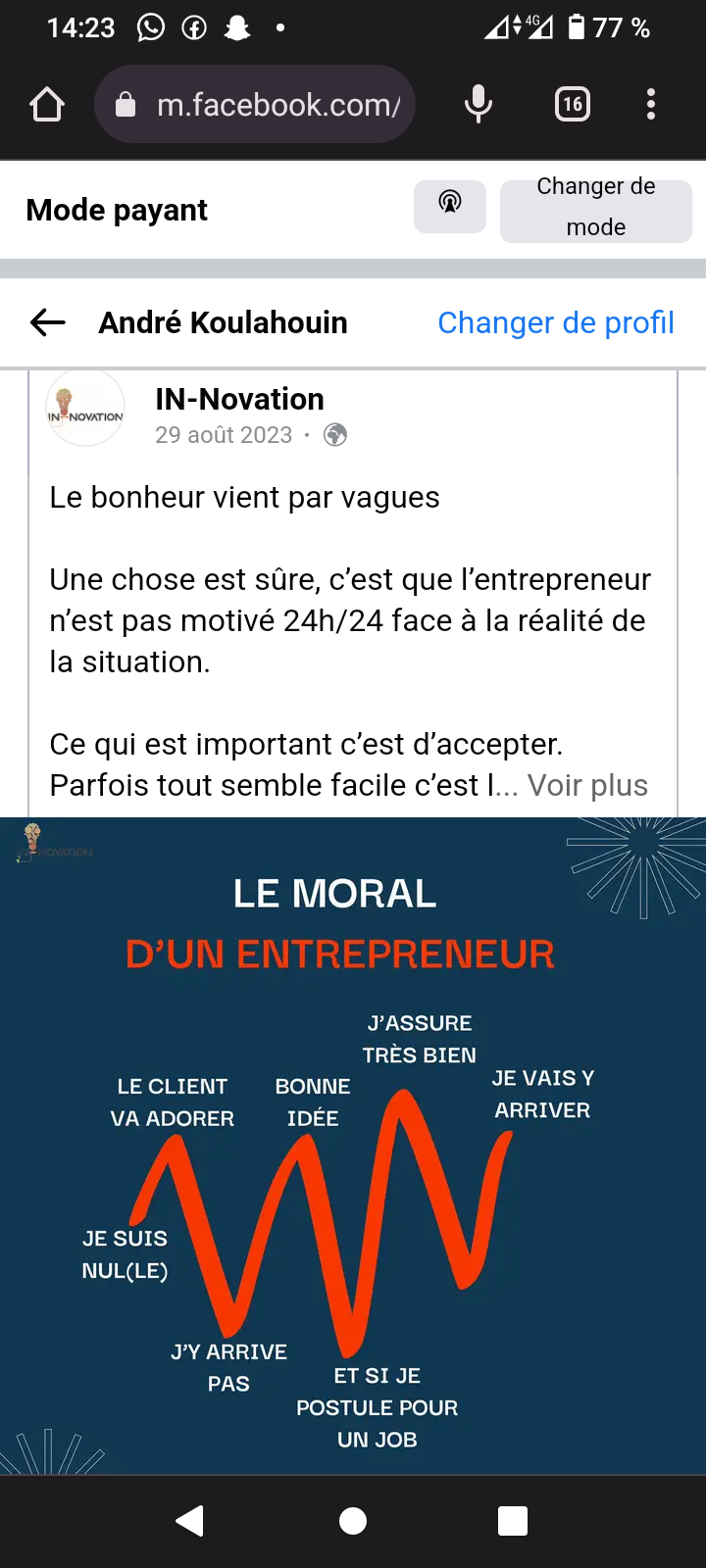Expand the post with Voir plus
706x1568 pixels.
[x=587, y=785]
